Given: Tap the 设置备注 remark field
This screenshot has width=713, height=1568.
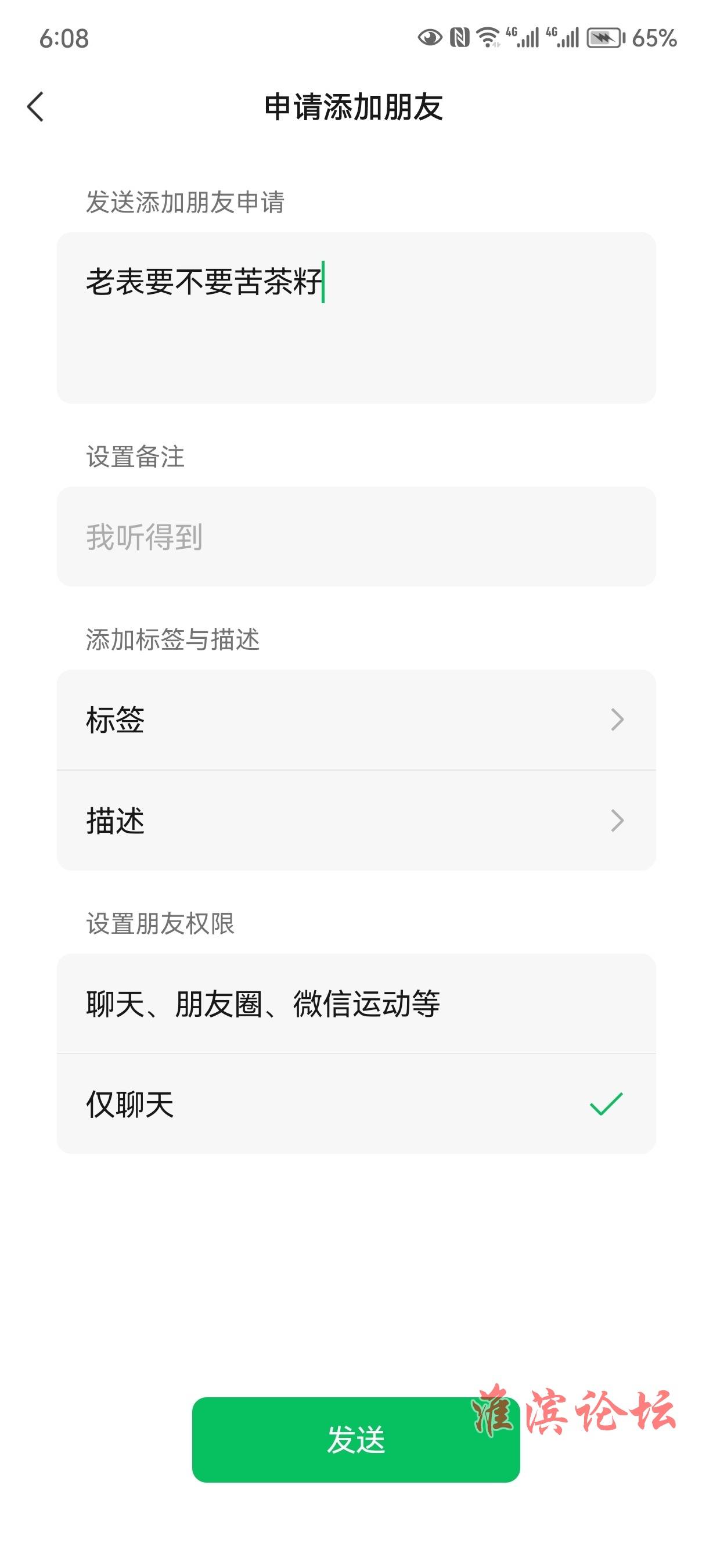Looking at the screenshot, I should click(x=356, y=536).
